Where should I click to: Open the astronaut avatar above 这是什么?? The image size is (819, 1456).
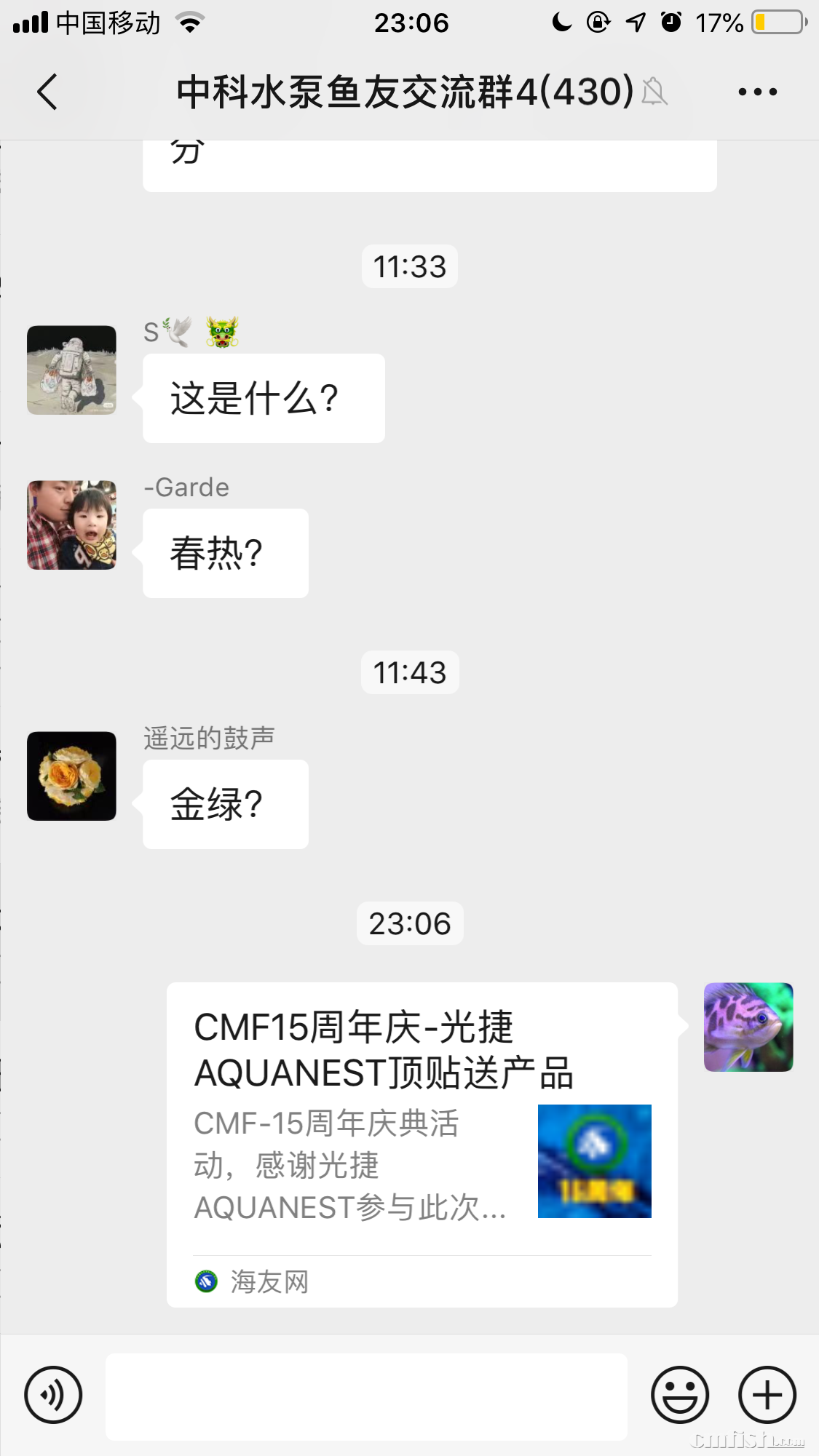click(71, 370)
